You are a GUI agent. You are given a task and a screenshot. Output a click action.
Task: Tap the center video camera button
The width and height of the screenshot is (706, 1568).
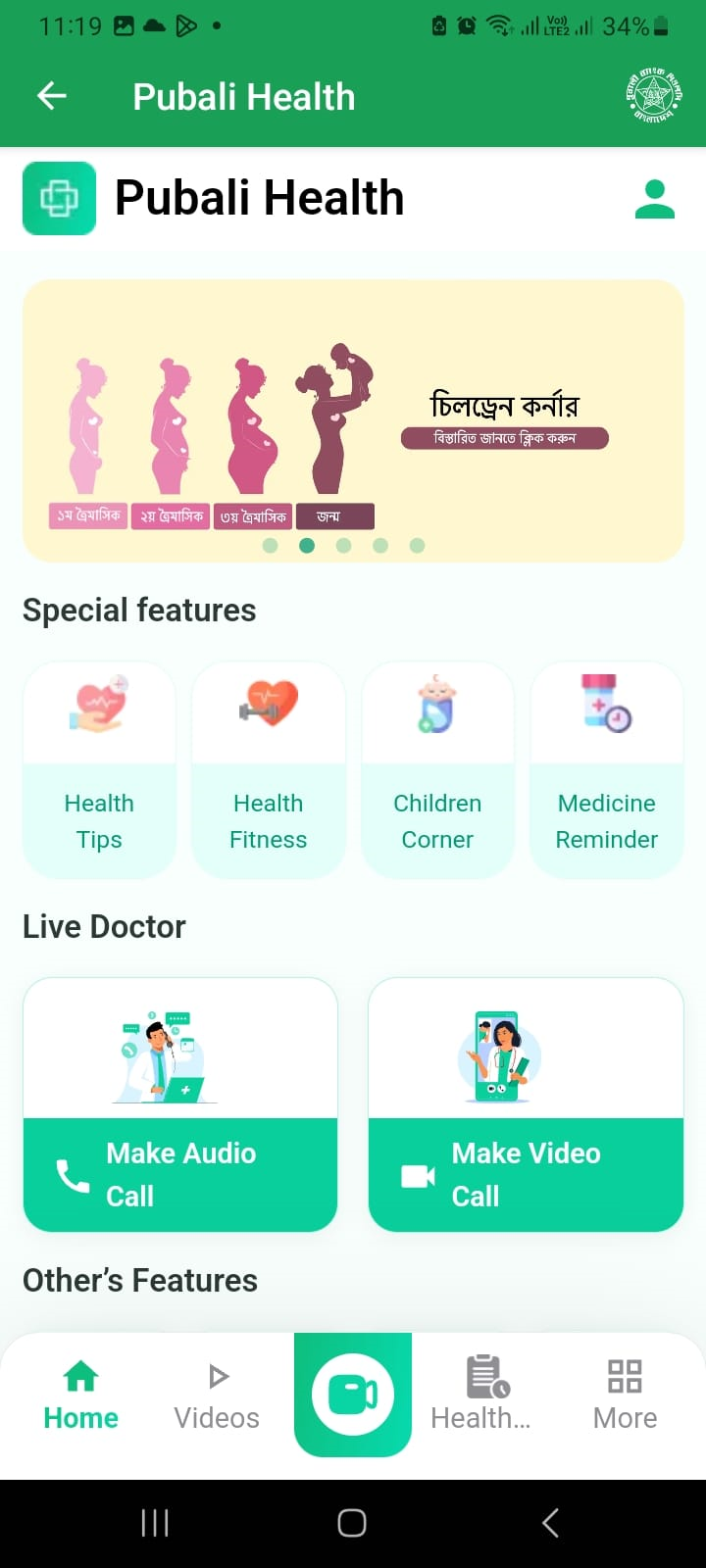pyautogui.click(x=353, y=1395)
